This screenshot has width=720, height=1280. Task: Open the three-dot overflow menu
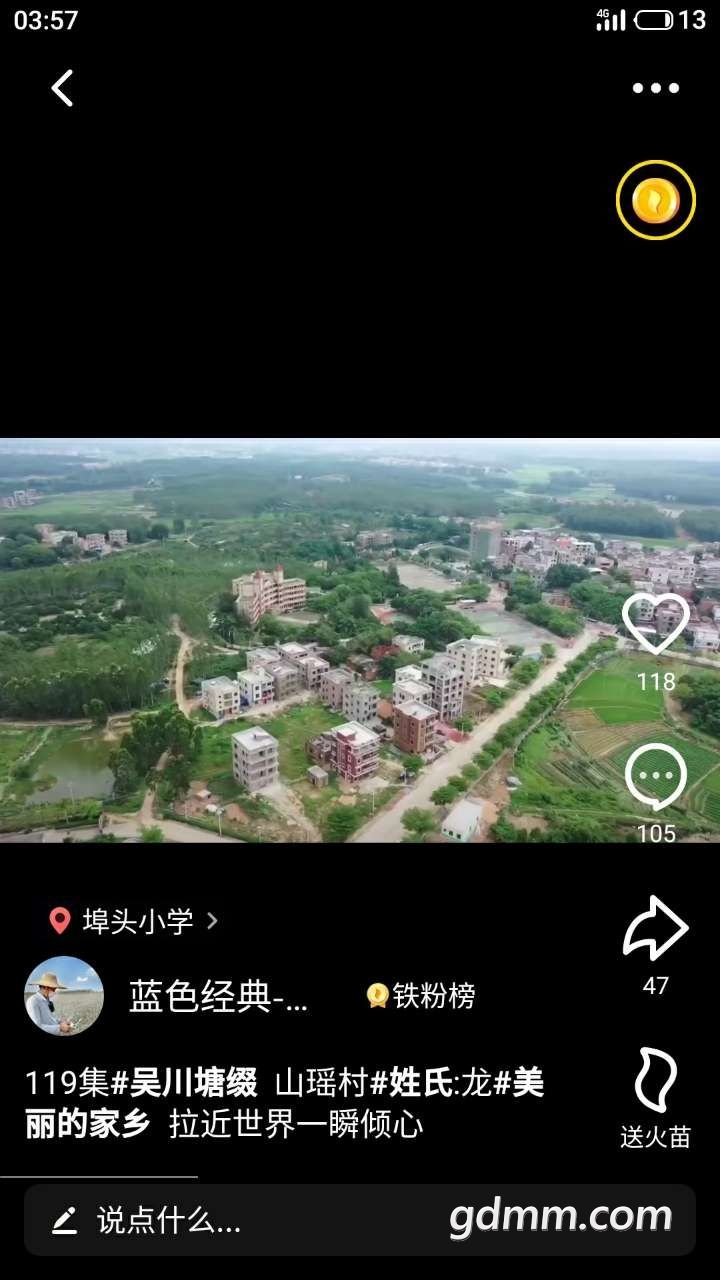(x=655, y=88)
